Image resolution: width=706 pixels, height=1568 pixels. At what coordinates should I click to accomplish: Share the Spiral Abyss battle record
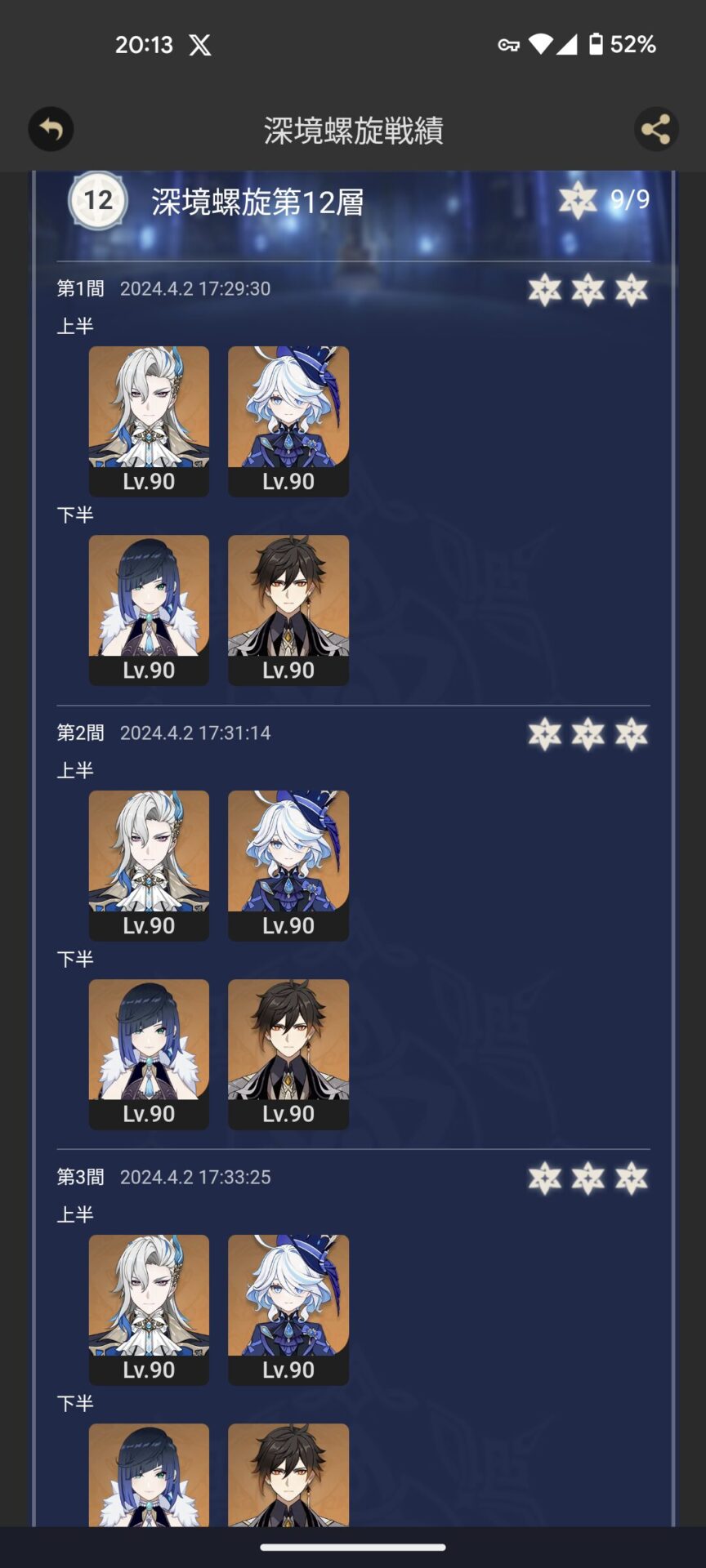pyautogui.click(x=655, y=129)
